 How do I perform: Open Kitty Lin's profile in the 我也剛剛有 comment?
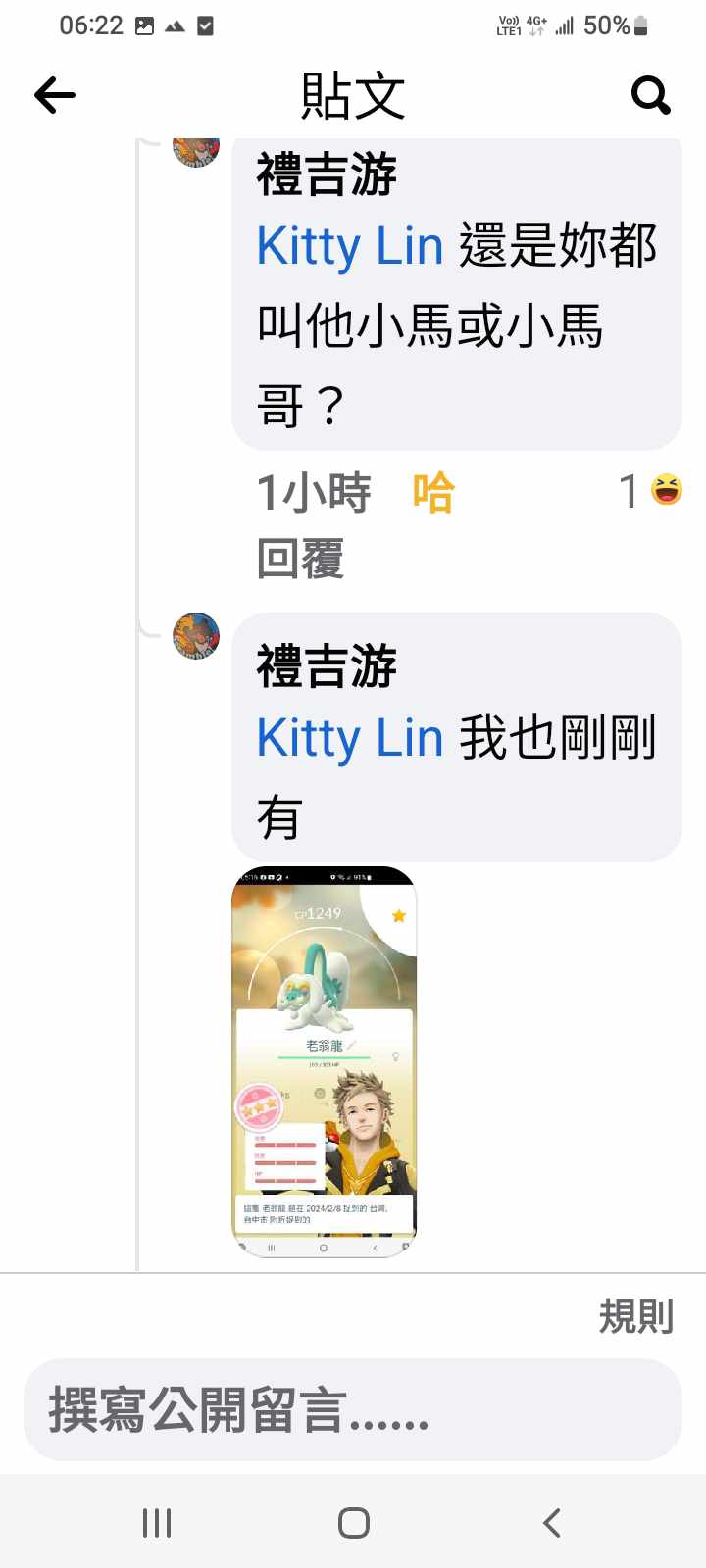click(x=349, y=738)
